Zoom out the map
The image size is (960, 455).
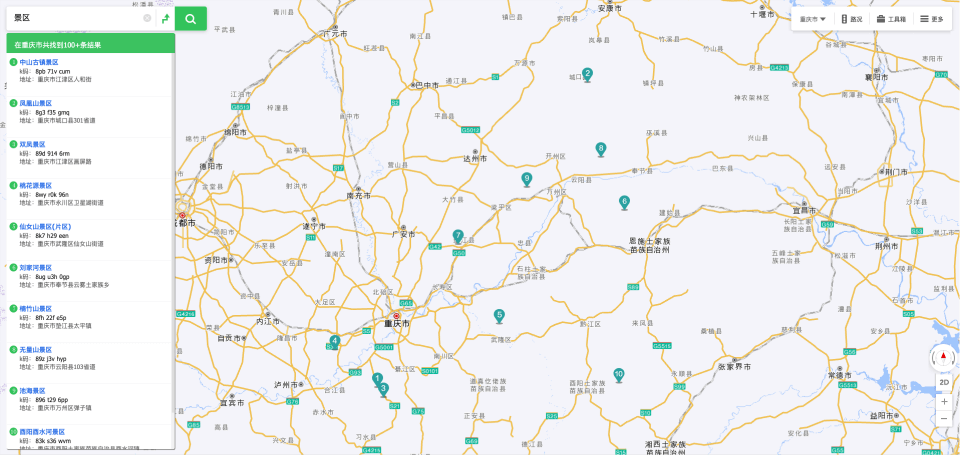[x=944, y=418]
